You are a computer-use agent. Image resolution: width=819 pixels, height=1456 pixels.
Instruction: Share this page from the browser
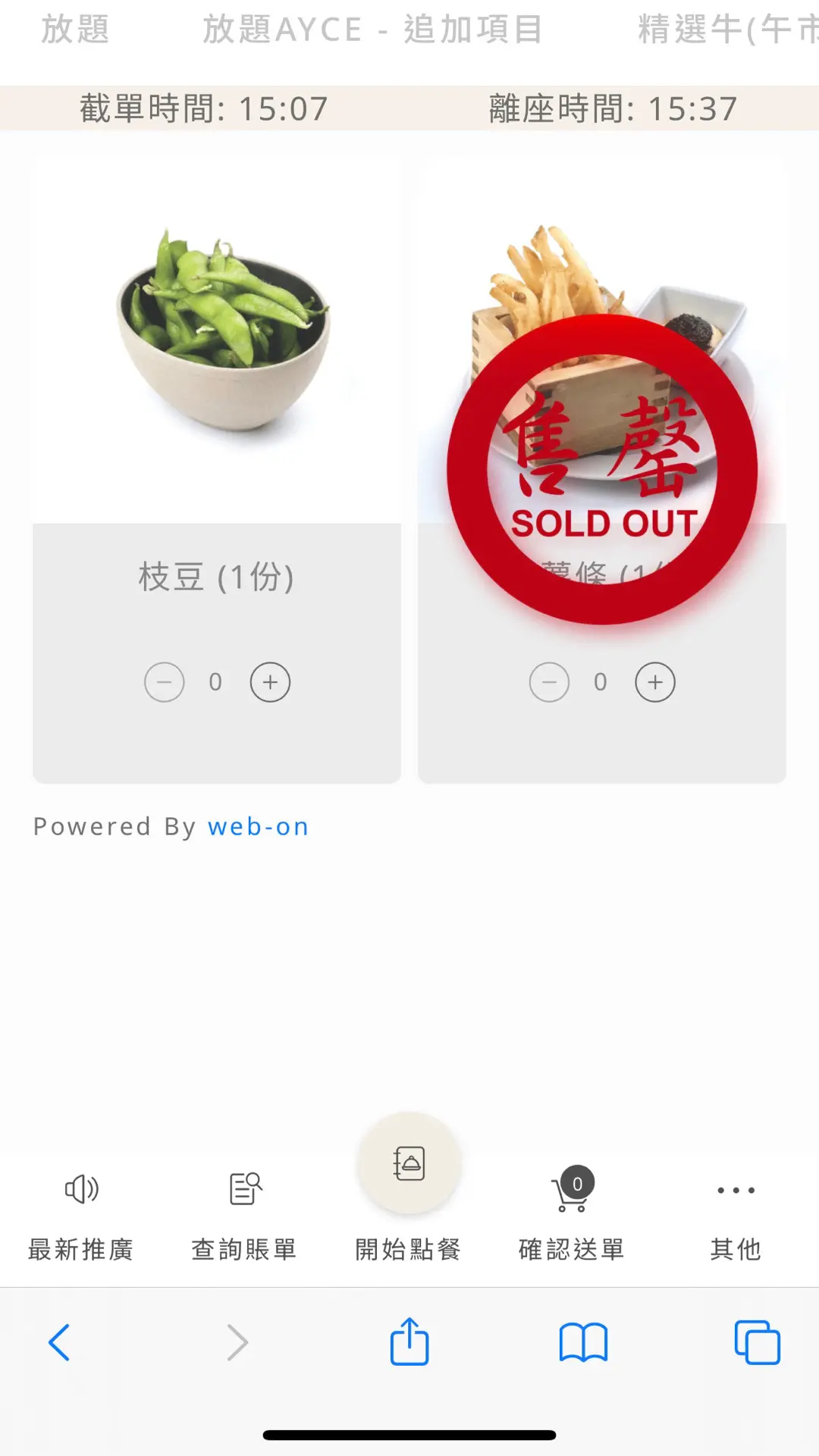coord(409,1342)
